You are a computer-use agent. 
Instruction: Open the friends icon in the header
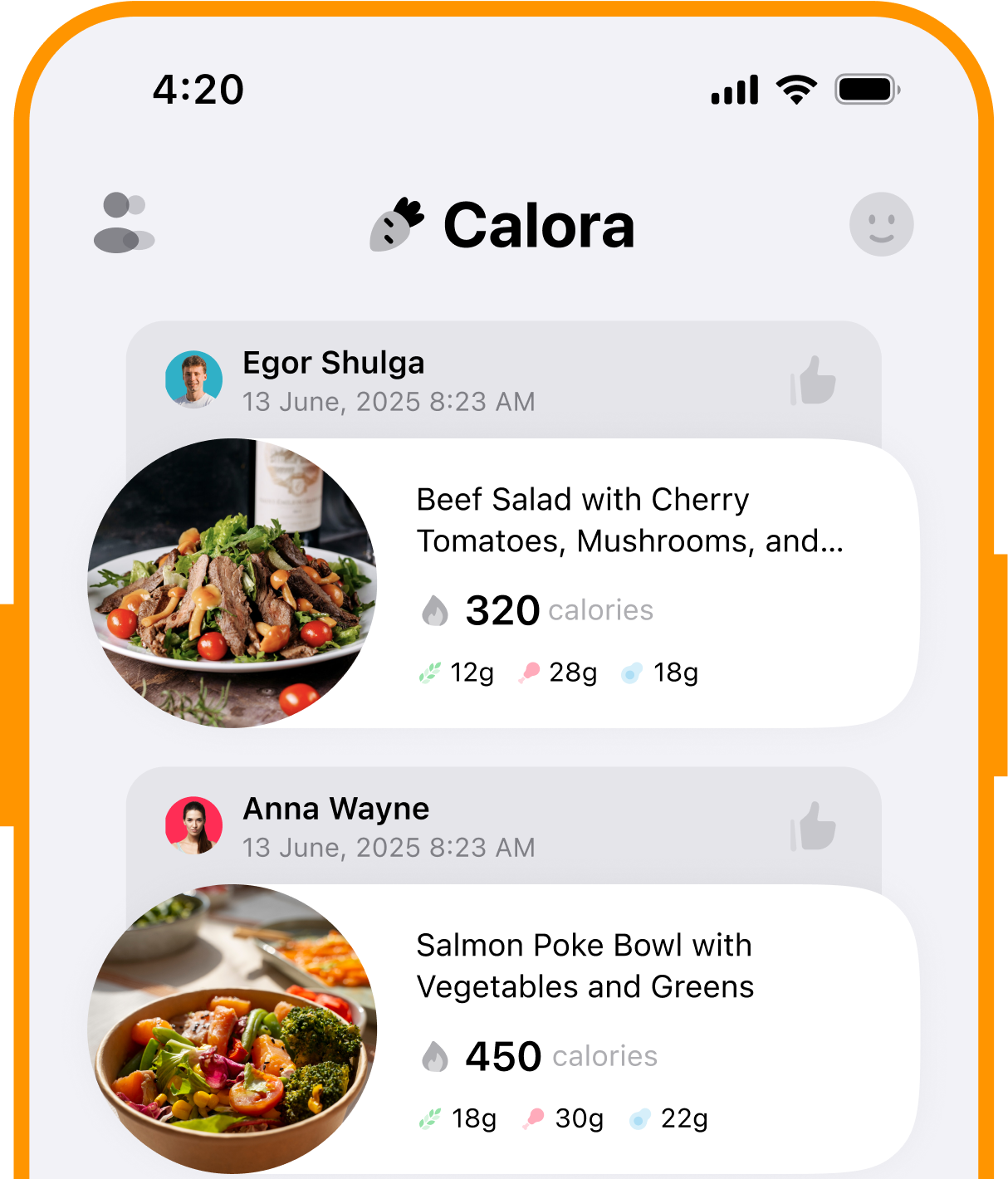(x=124, y=223)
